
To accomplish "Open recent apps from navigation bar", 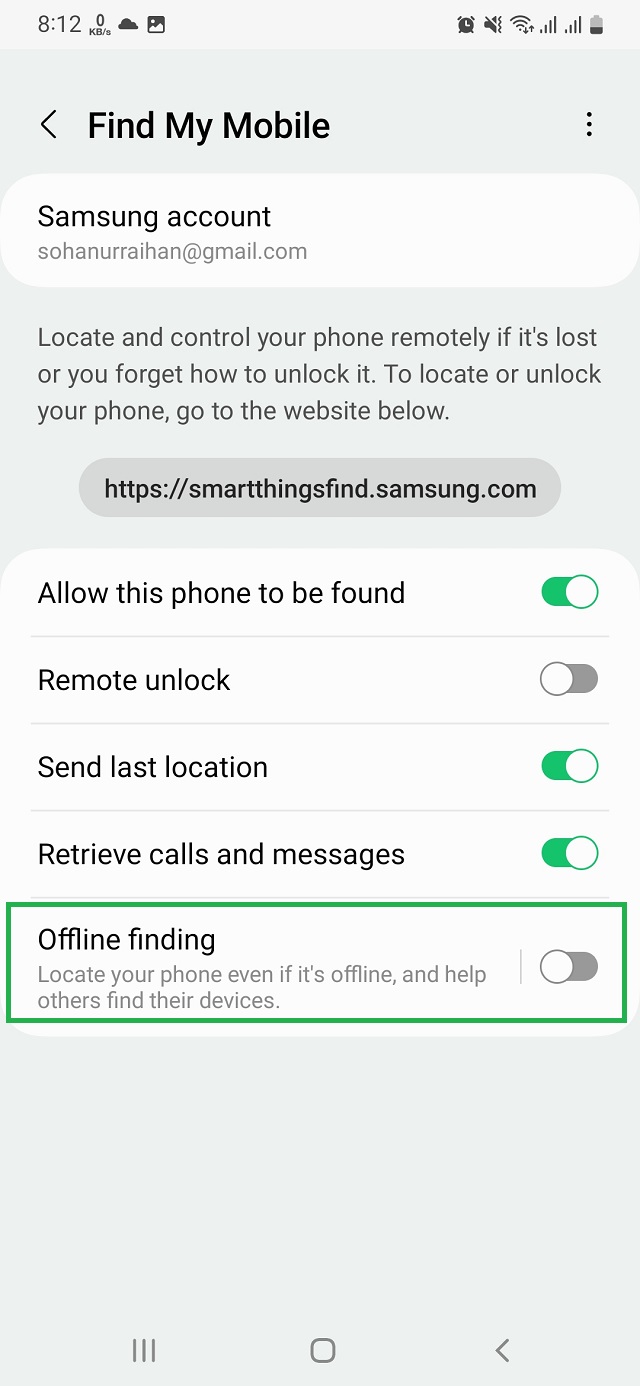I will coord(144,1351).
